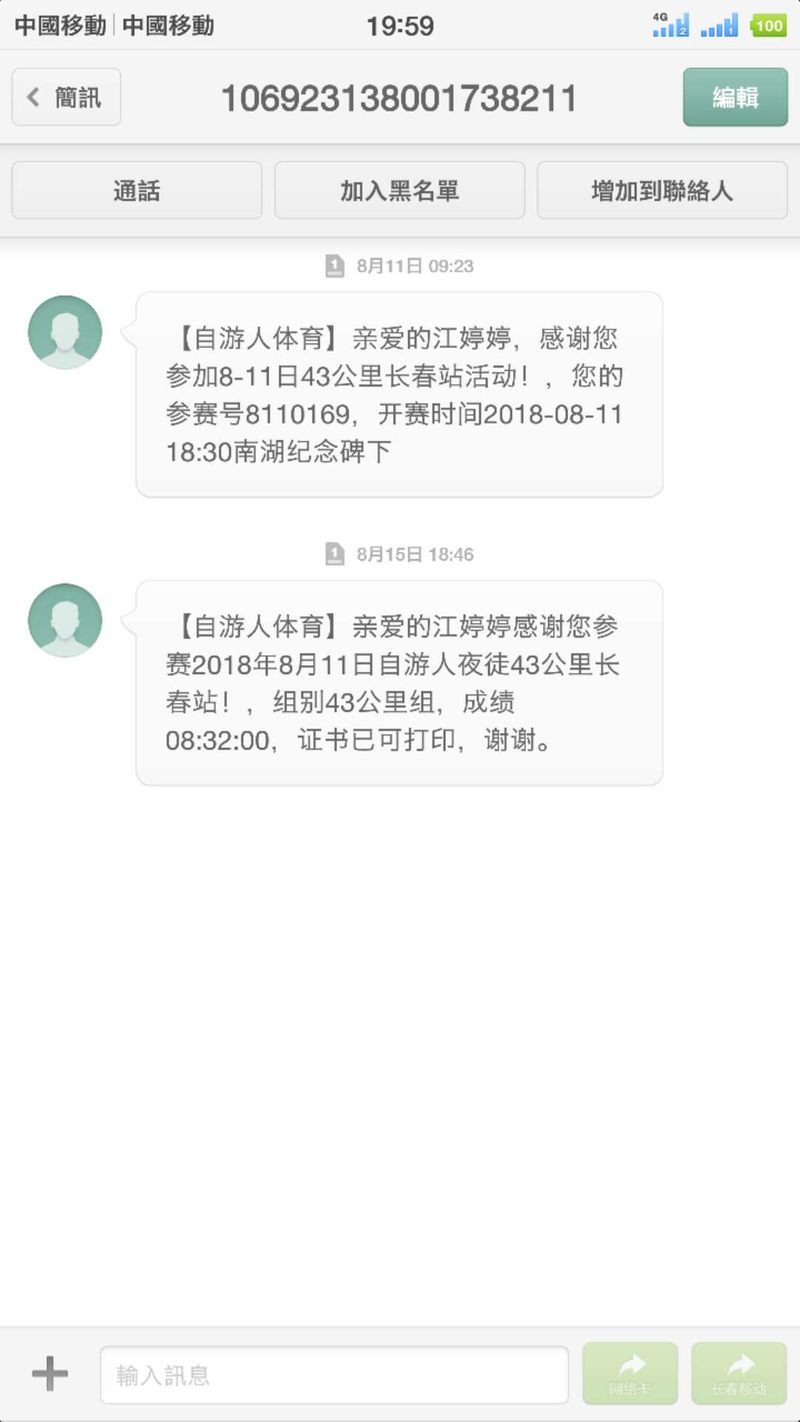This screenshot has width=800, height=1422.
Task: Tap the 編輯 button
Action: click(735, 97)
